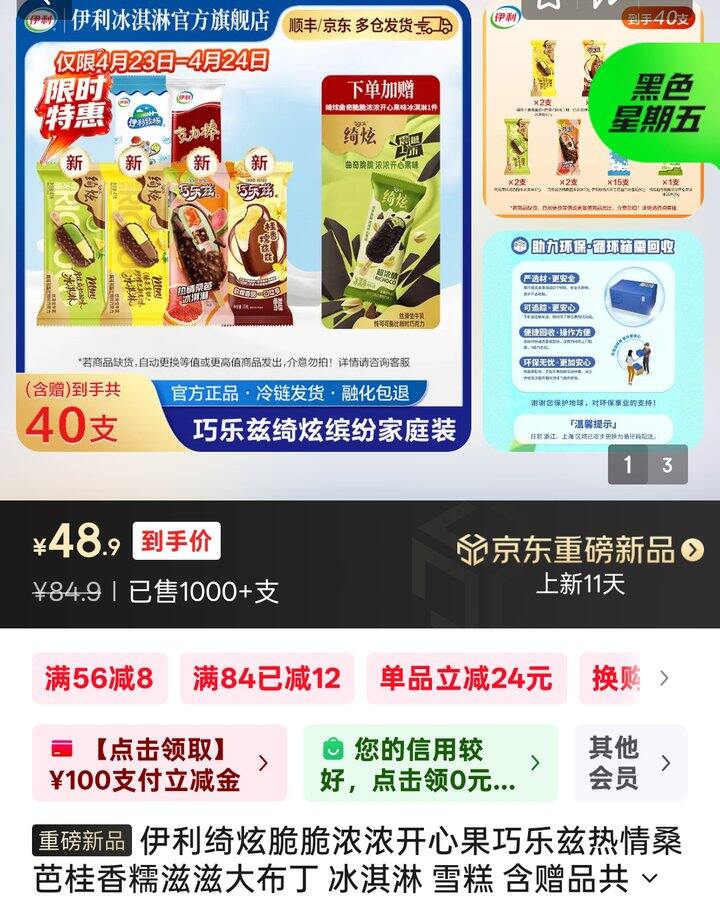Claim the ¥100支付立减金 coupon
The height and width of the screenshot is (913, 720).
point(159,764)
